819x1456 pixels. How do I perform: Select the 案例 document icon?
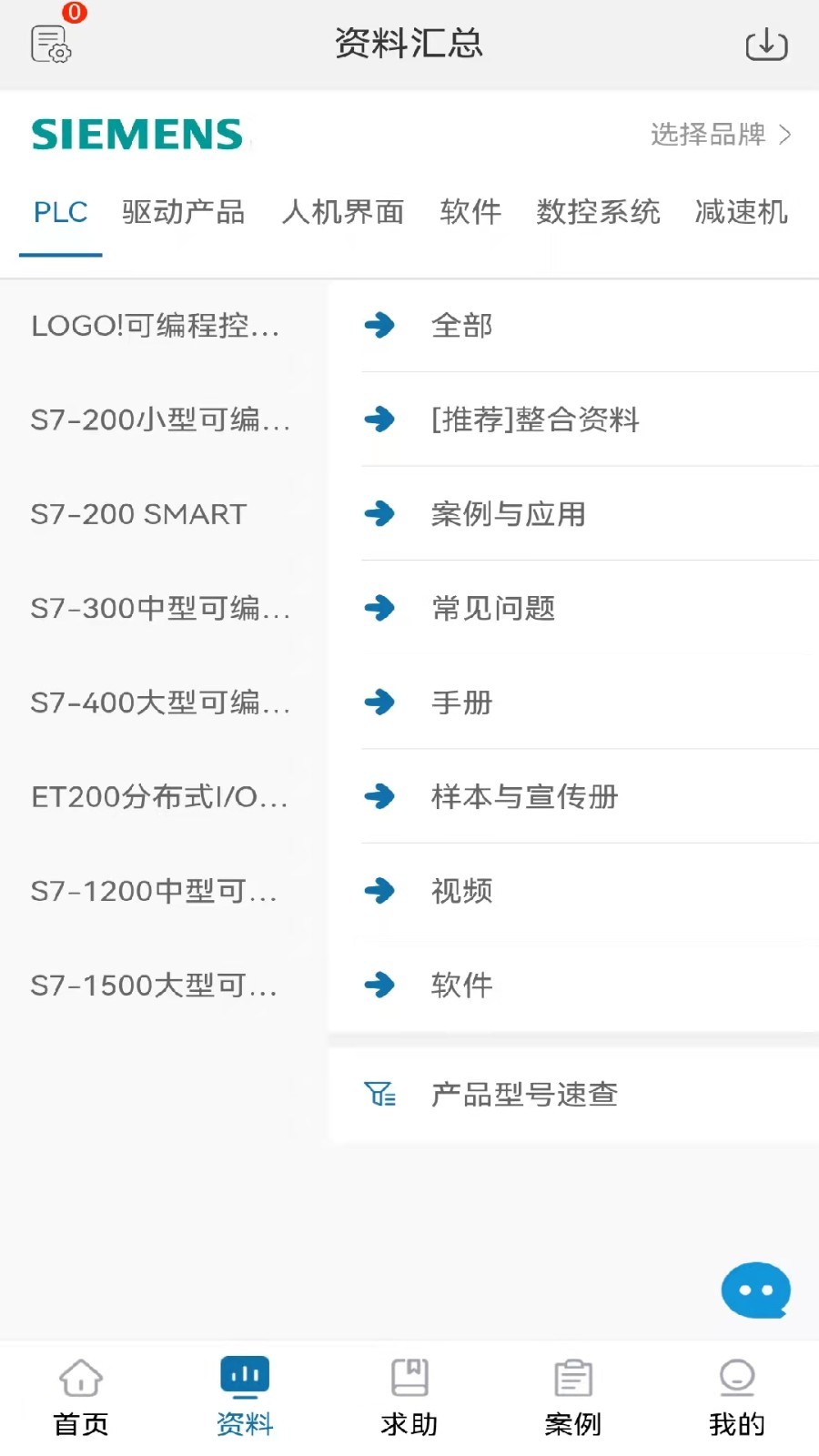point(573,1379)
